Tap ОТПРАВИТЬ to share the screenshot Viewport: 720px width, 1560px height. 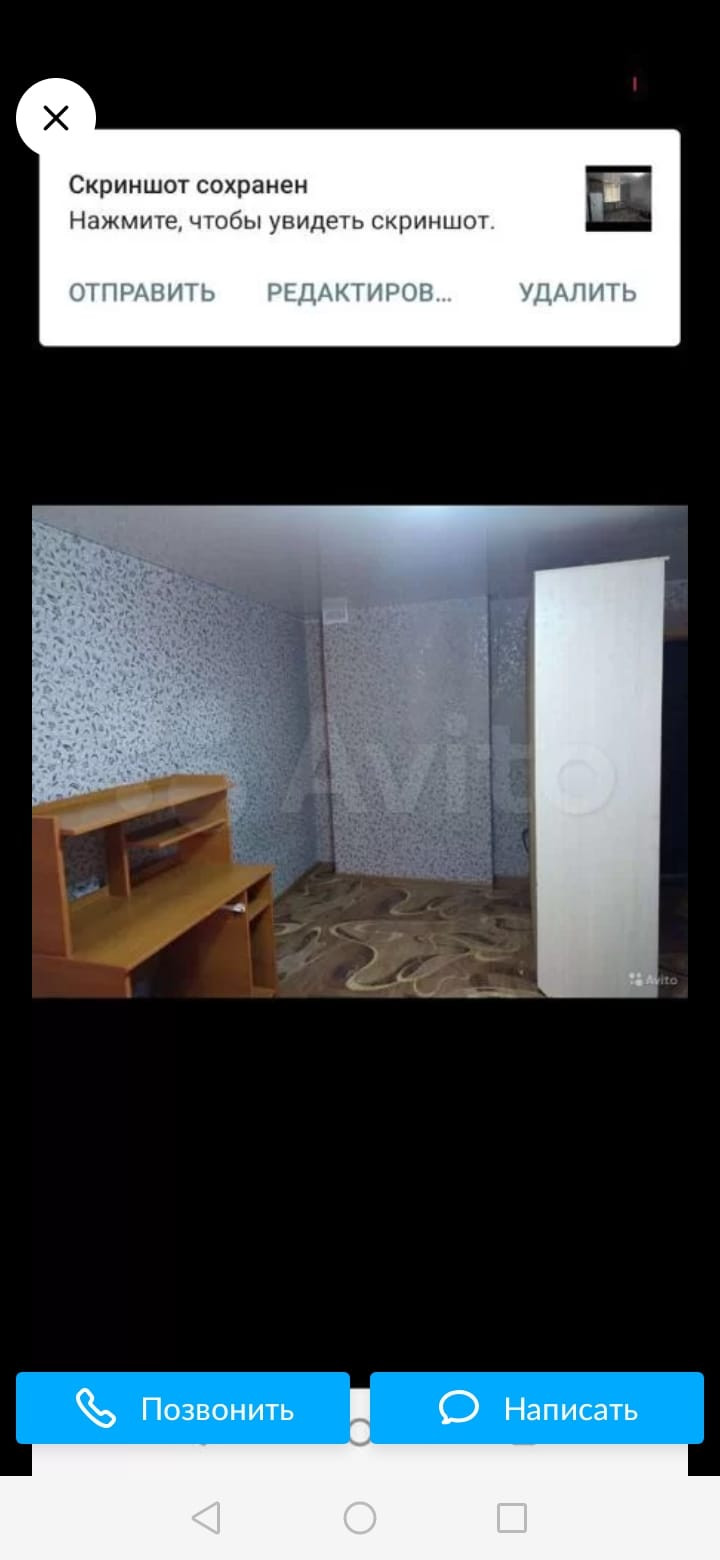tap(142, 292)
